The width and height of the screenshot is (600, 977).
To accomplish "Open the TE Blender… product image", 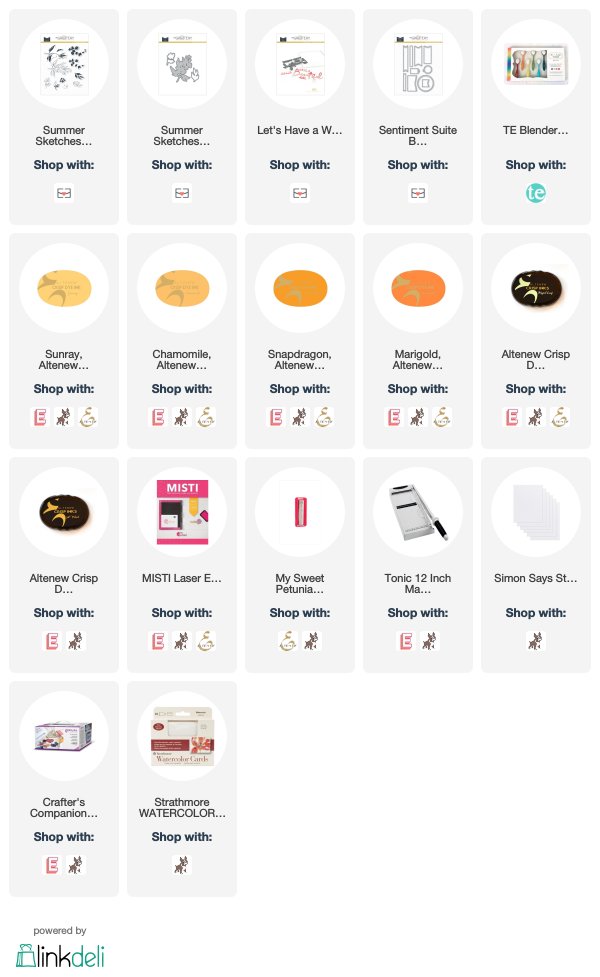I will pyautogui.click(x=536, y=64).
